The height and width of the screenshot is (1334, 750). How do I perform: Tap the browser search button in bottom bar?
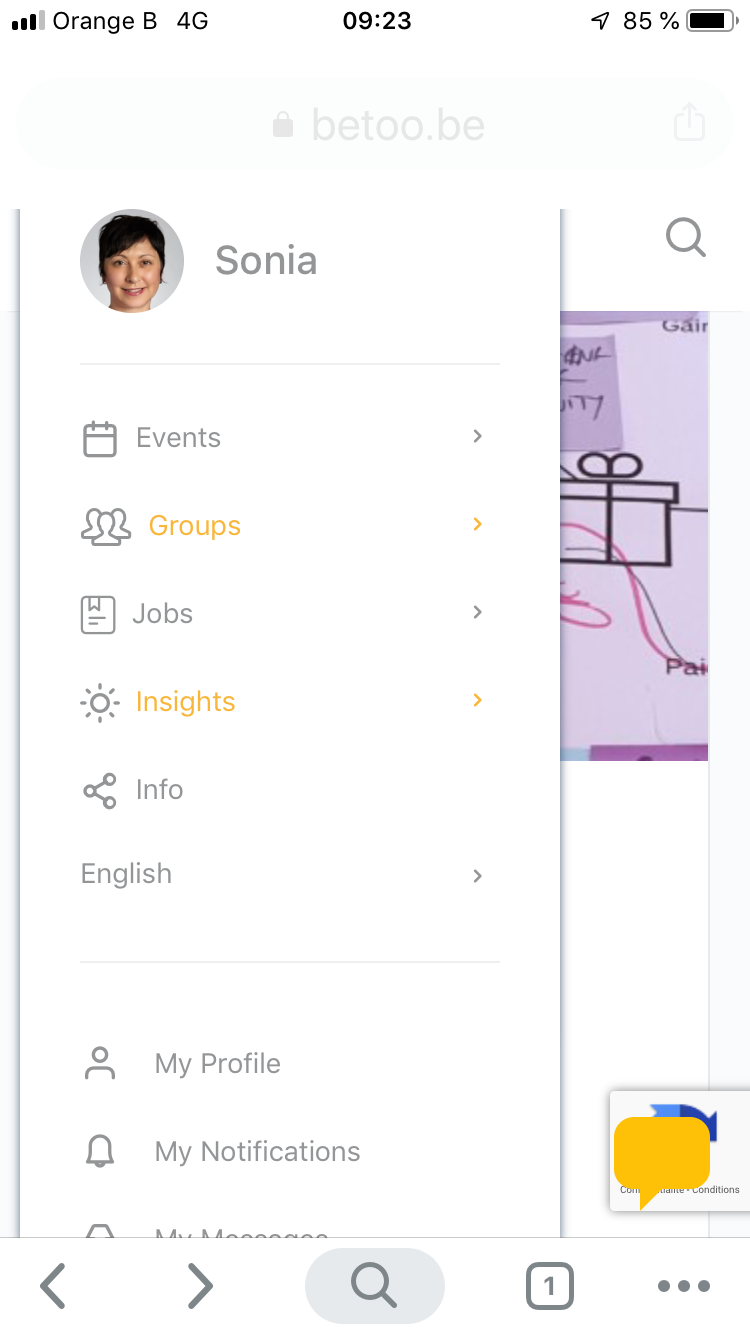click(x=375, y=1286)
